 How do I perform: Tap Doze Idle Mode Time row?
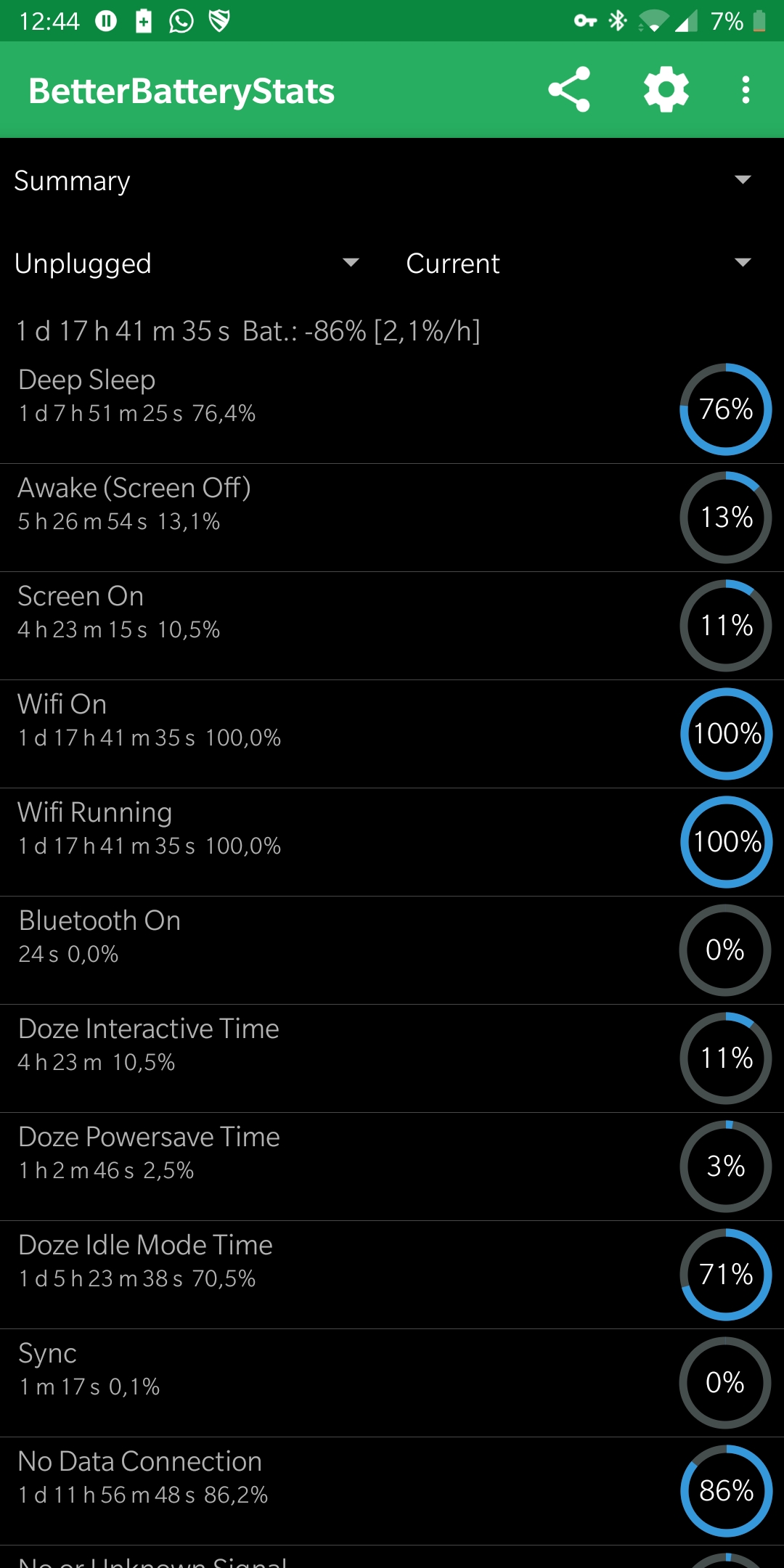click(392, 1275)
